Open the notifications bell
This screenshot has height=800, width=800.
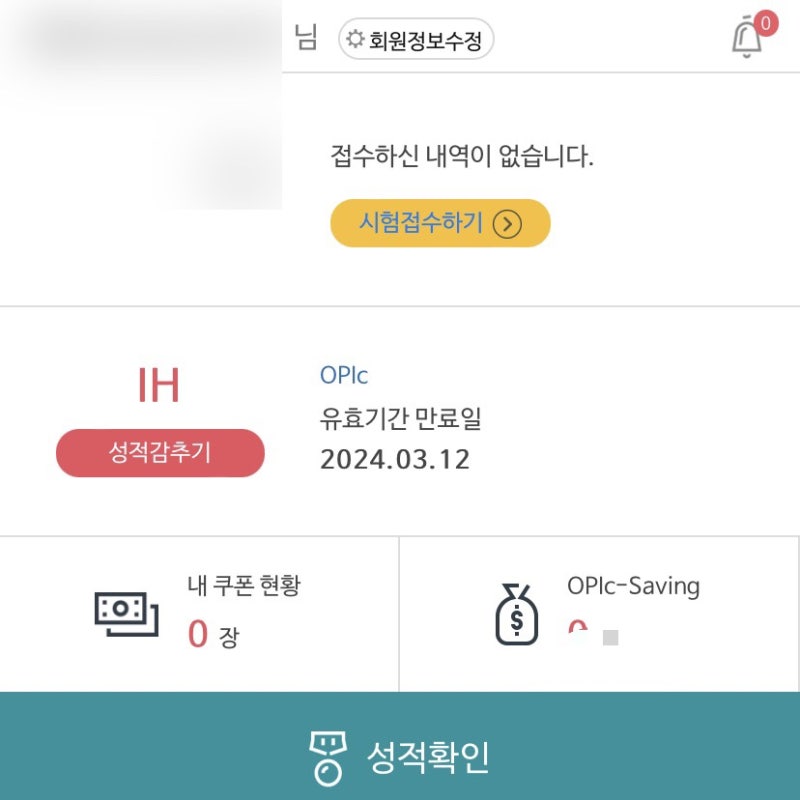point(747,38)
